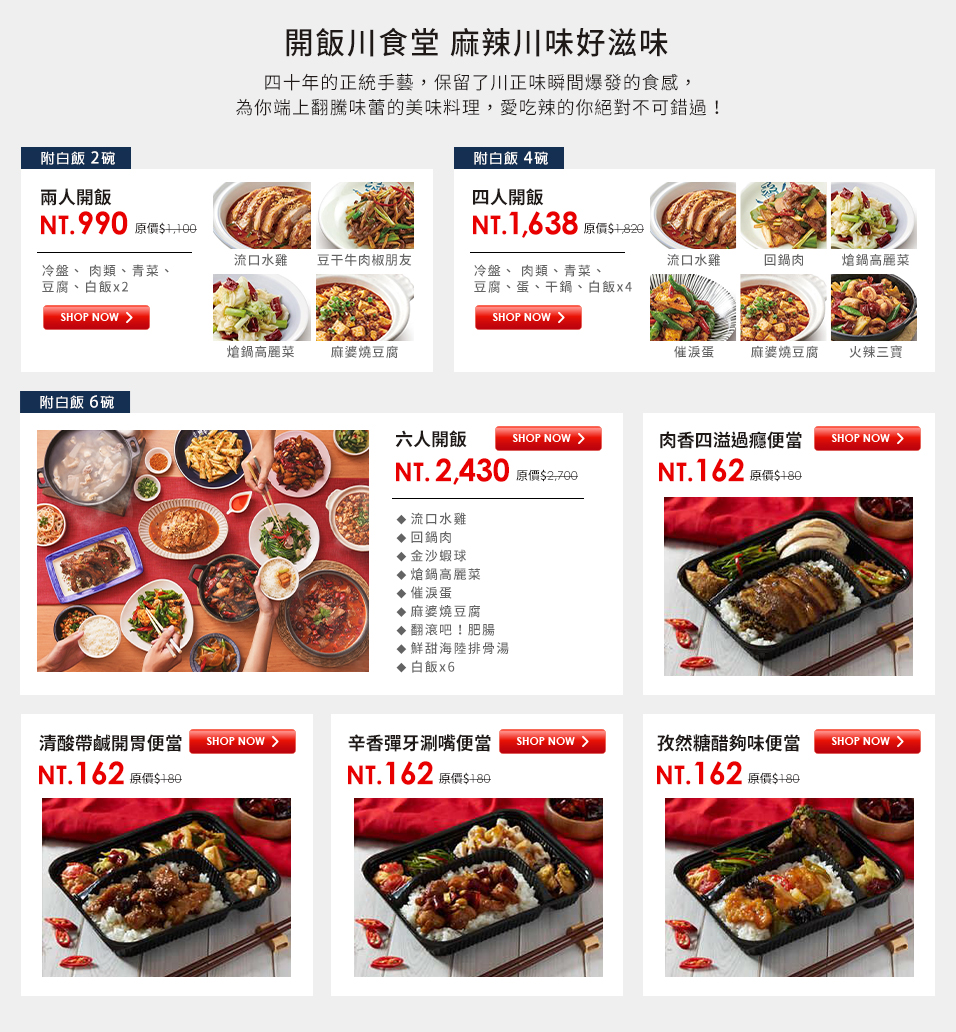The image size is (956, 1032).
Task: Tap SHOP NOW for 清酸帶鹹開胃便當
Action: coord(242,742)
